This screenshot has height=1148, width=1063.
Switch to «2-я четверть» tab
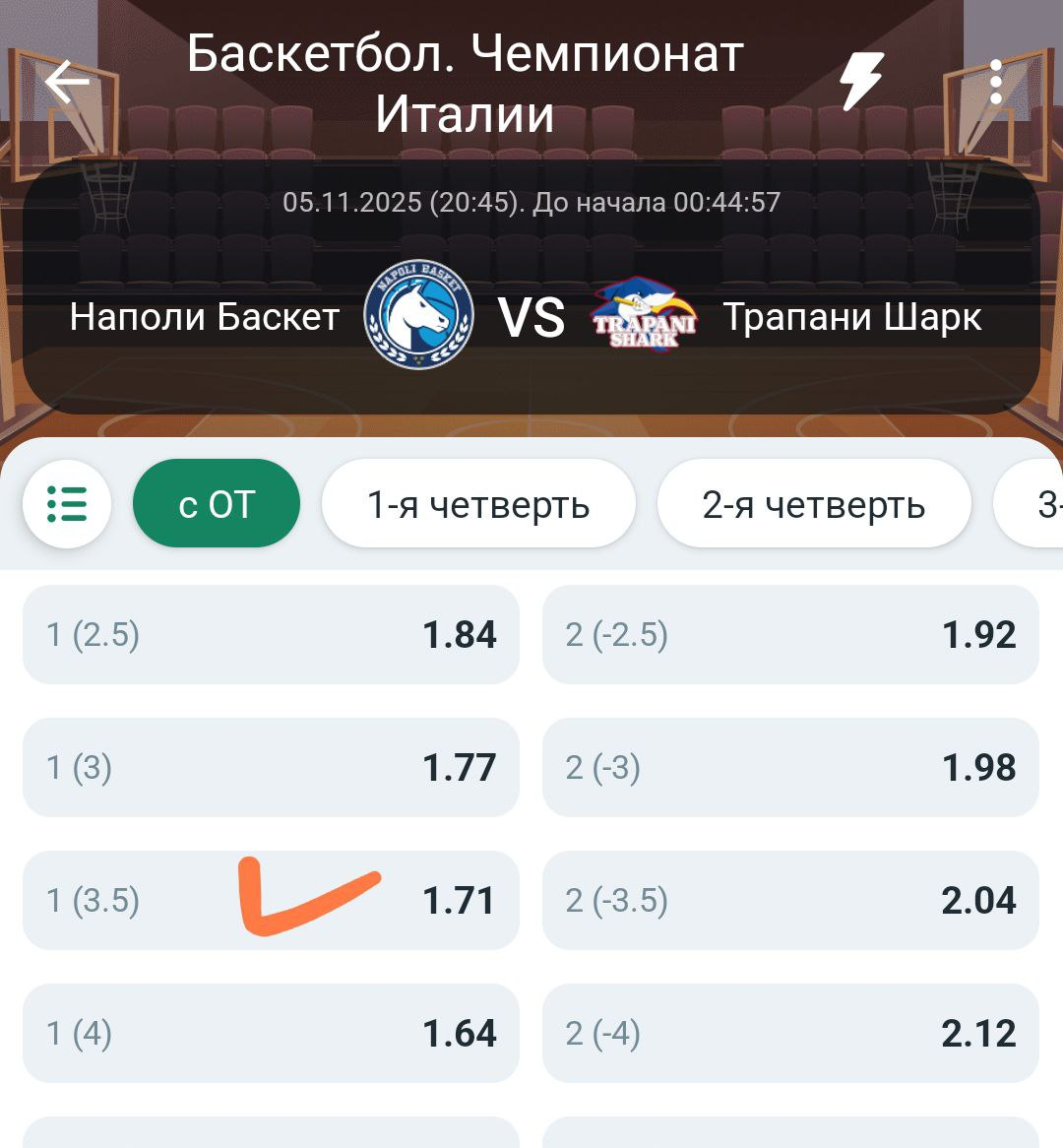click(x=814, y=504)
